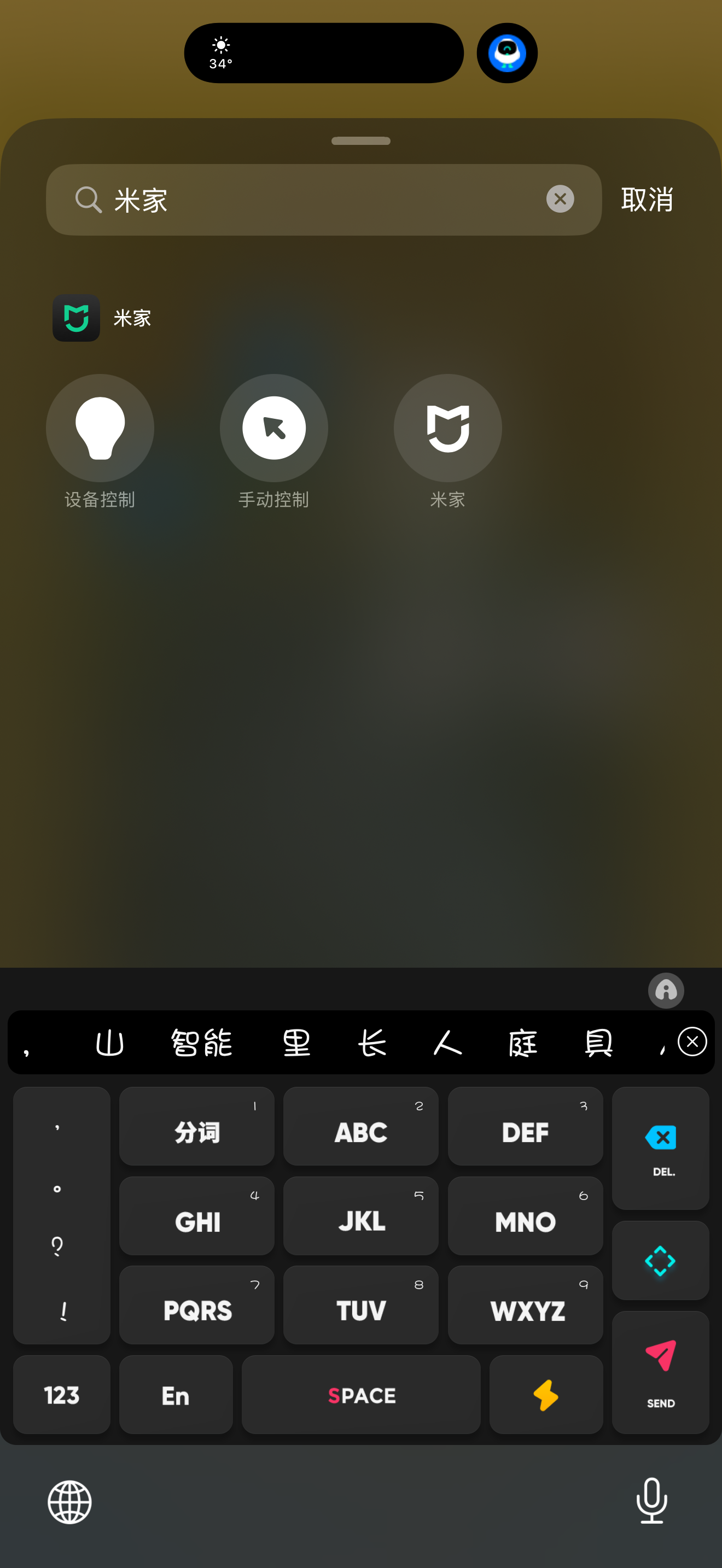Switch keyboards with the globe icon

[70, 1502]
